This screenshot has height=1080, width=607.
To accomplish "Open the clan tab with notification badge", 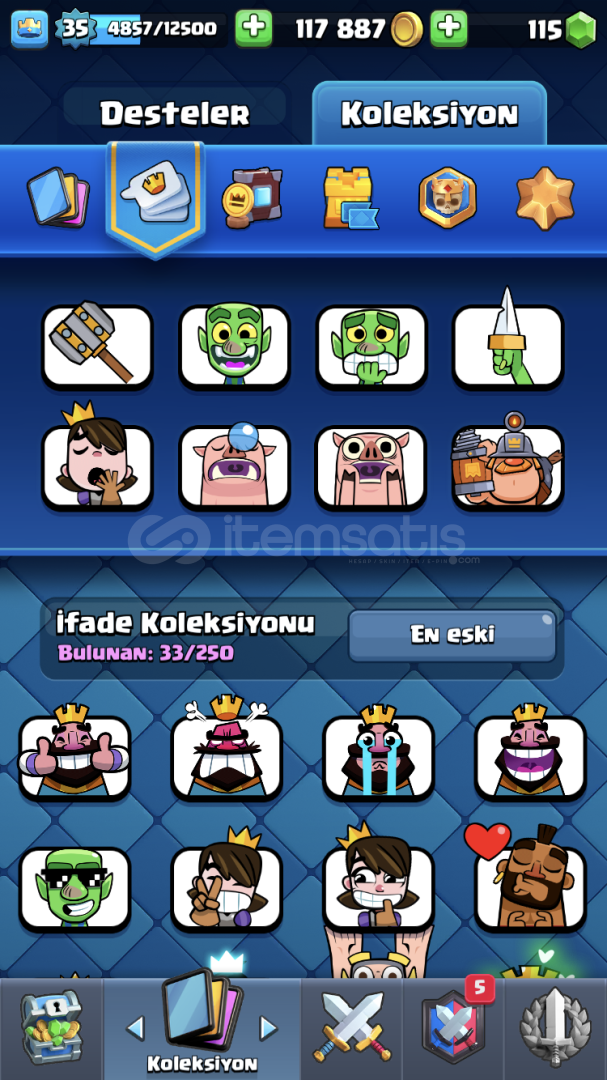I will 454,1028.
